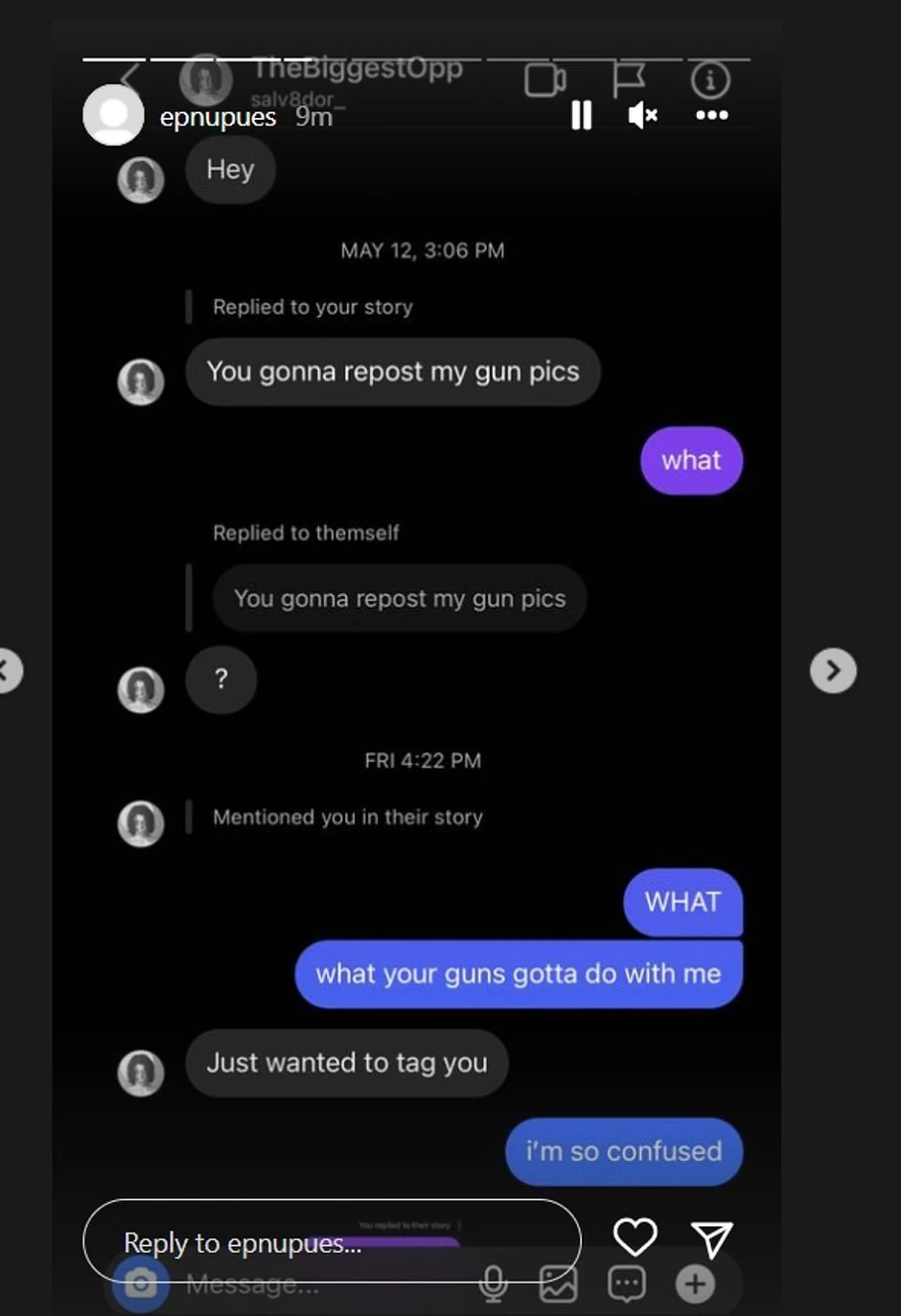Open epnupues username link
901x1316 pixels.
[x=218, y=117]
